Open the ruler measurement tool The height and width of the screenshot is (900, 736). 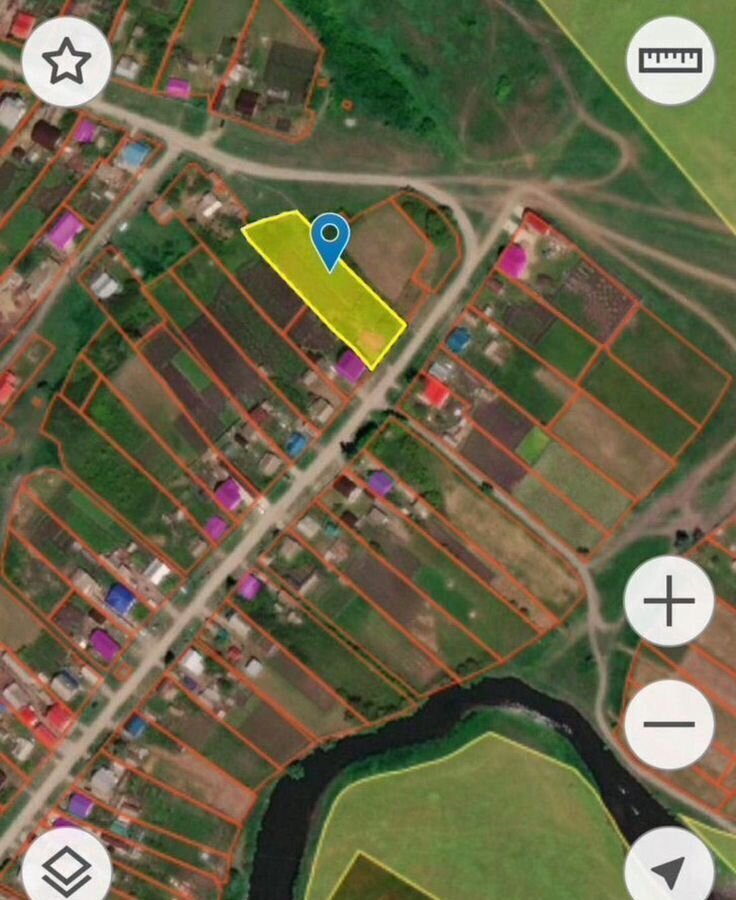(670, 60)
